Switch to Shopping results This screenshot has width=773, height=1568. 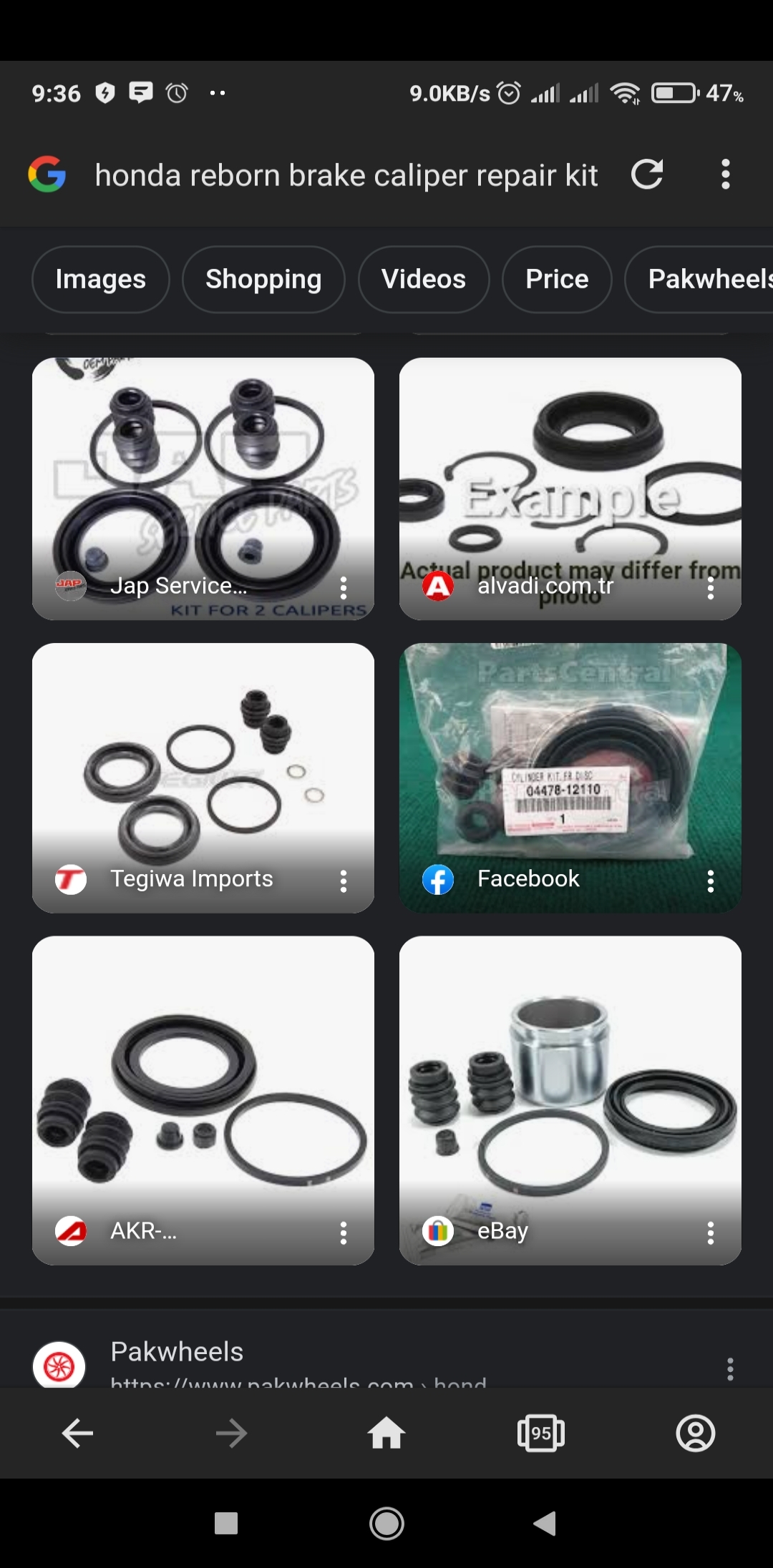coord(263,279)
